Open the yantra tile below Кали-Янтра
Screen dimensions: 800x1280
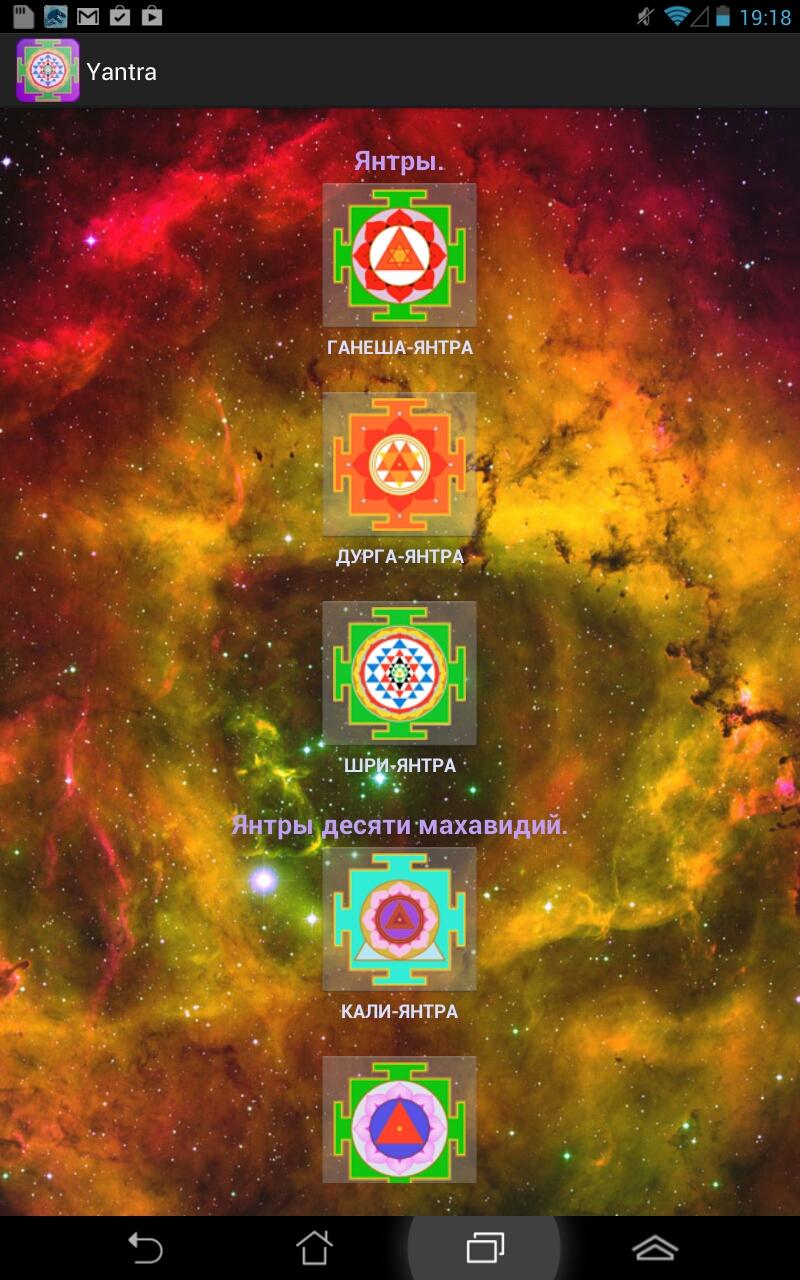point(399,1120)
